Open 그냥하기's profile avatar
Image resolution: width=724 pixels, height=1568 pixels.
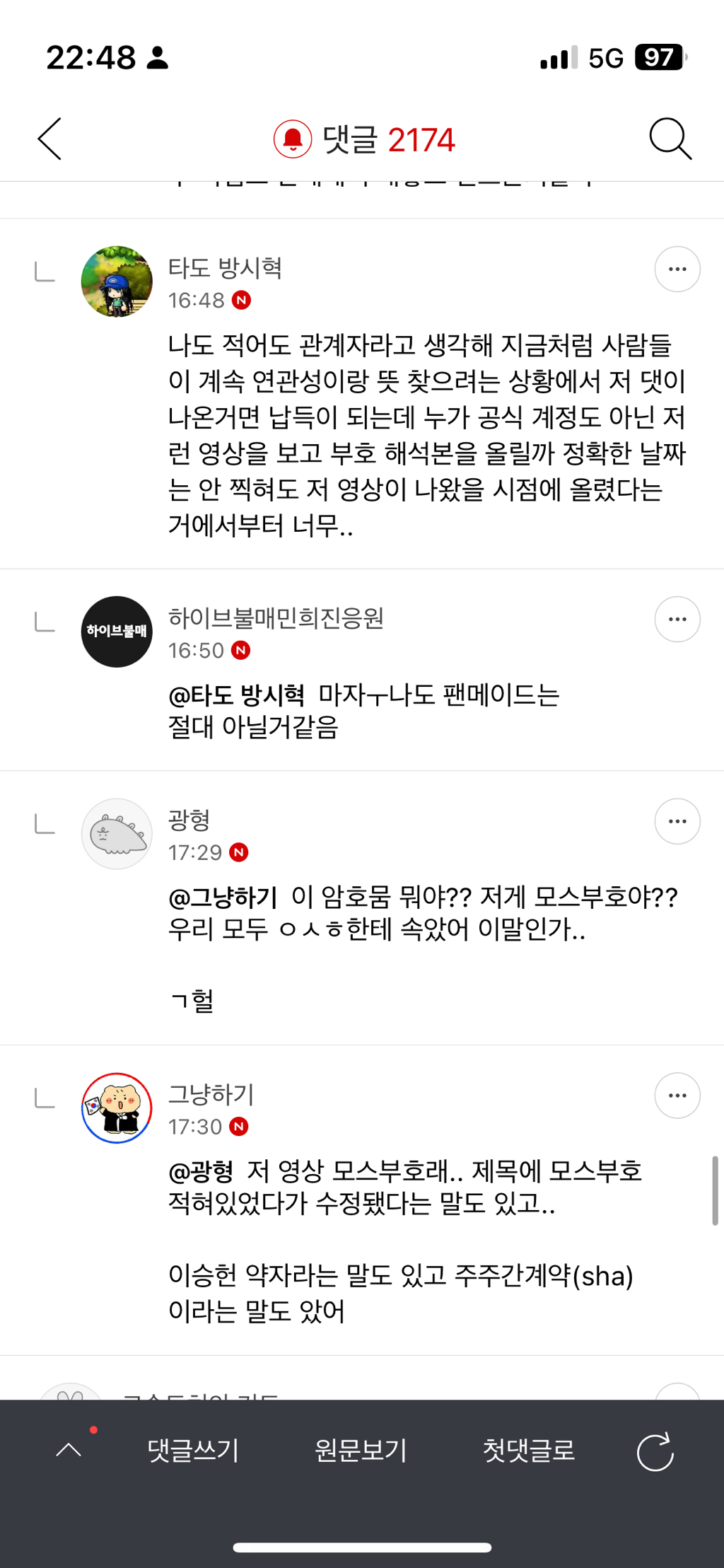point(117,1108)
